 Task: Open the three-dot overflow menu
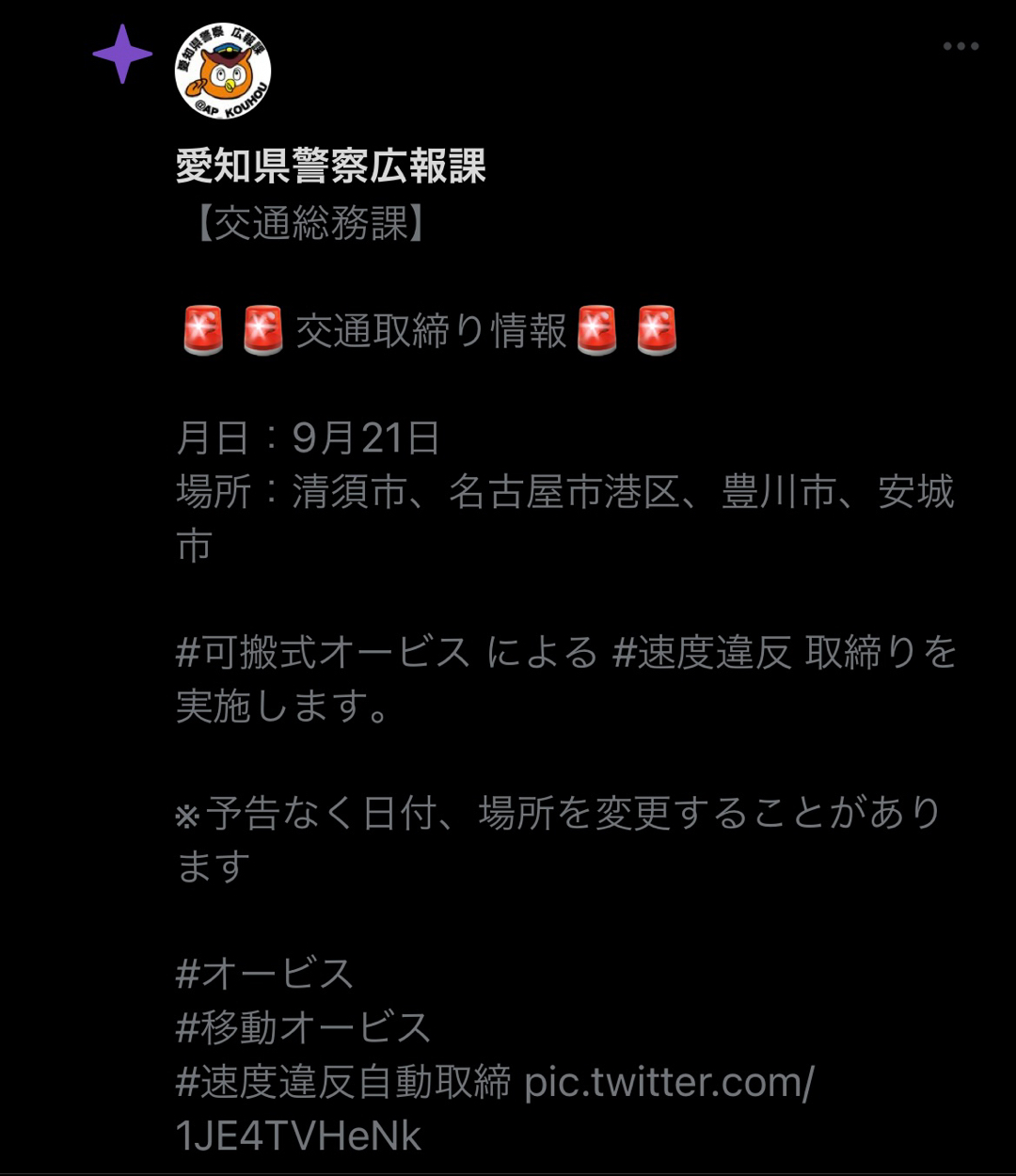pos(960,46)
